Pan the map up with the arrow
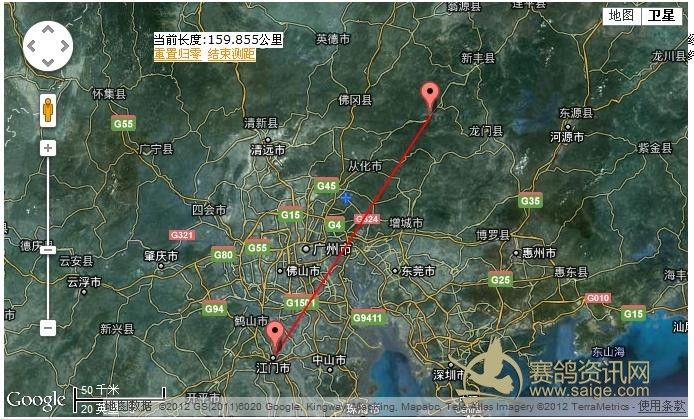 pyautogui.click(x=47, y=29)
